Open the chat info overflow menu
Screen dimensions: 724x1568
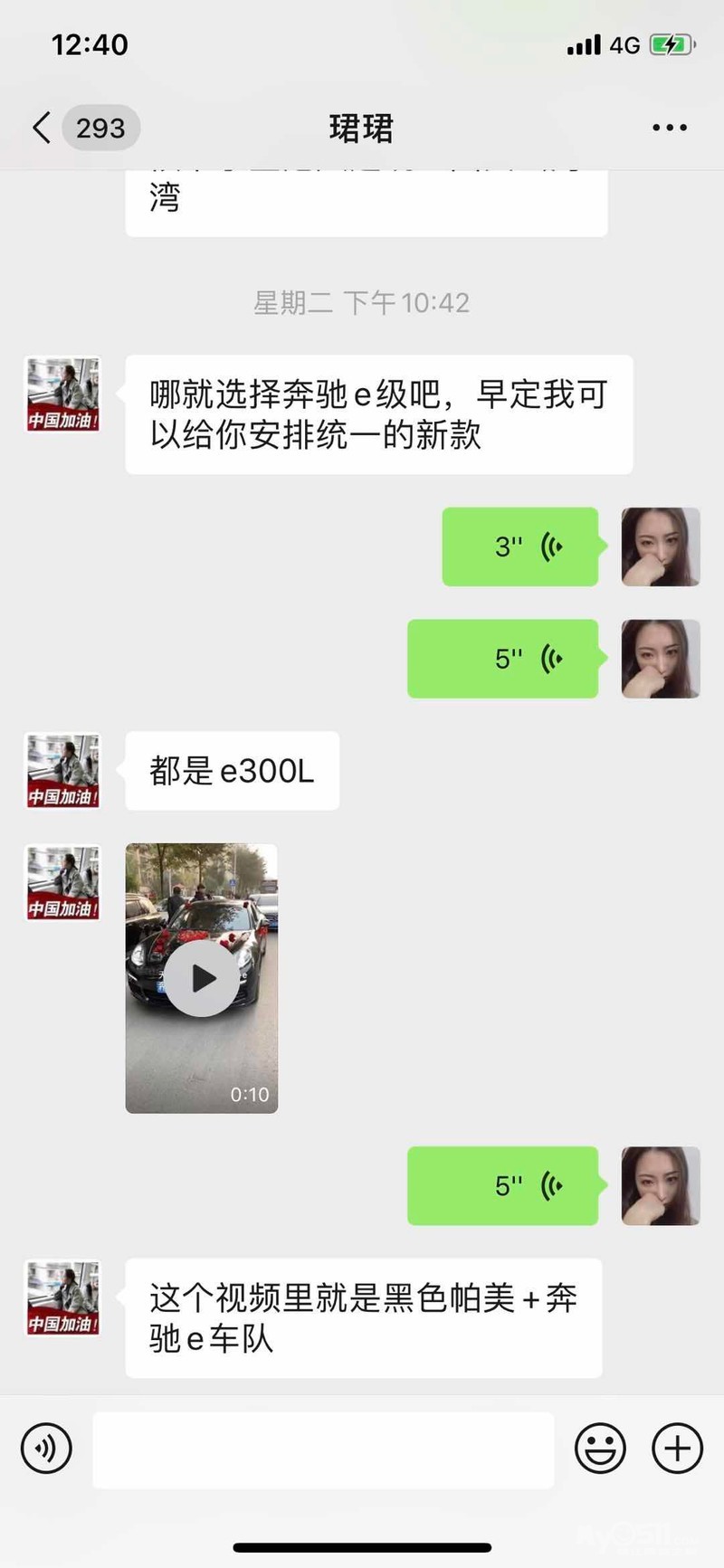click(x=669, y=128)
